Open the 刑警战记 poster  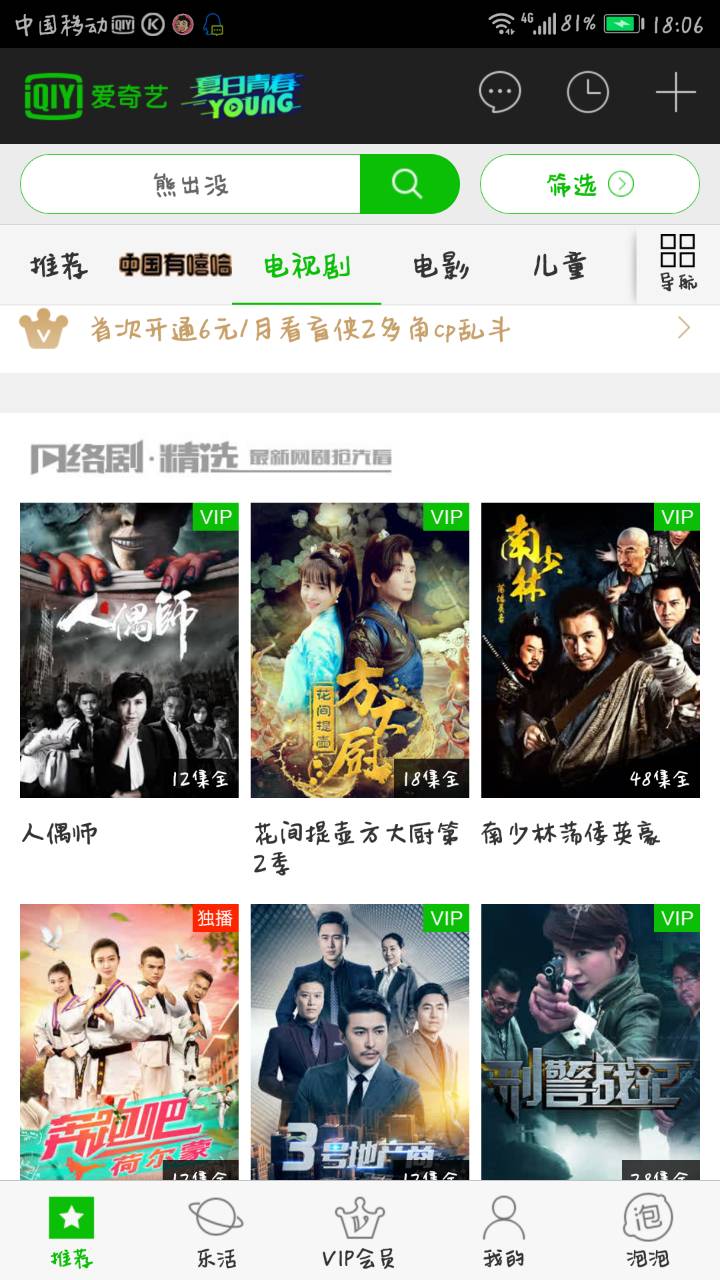click(x=590, y=1040)
